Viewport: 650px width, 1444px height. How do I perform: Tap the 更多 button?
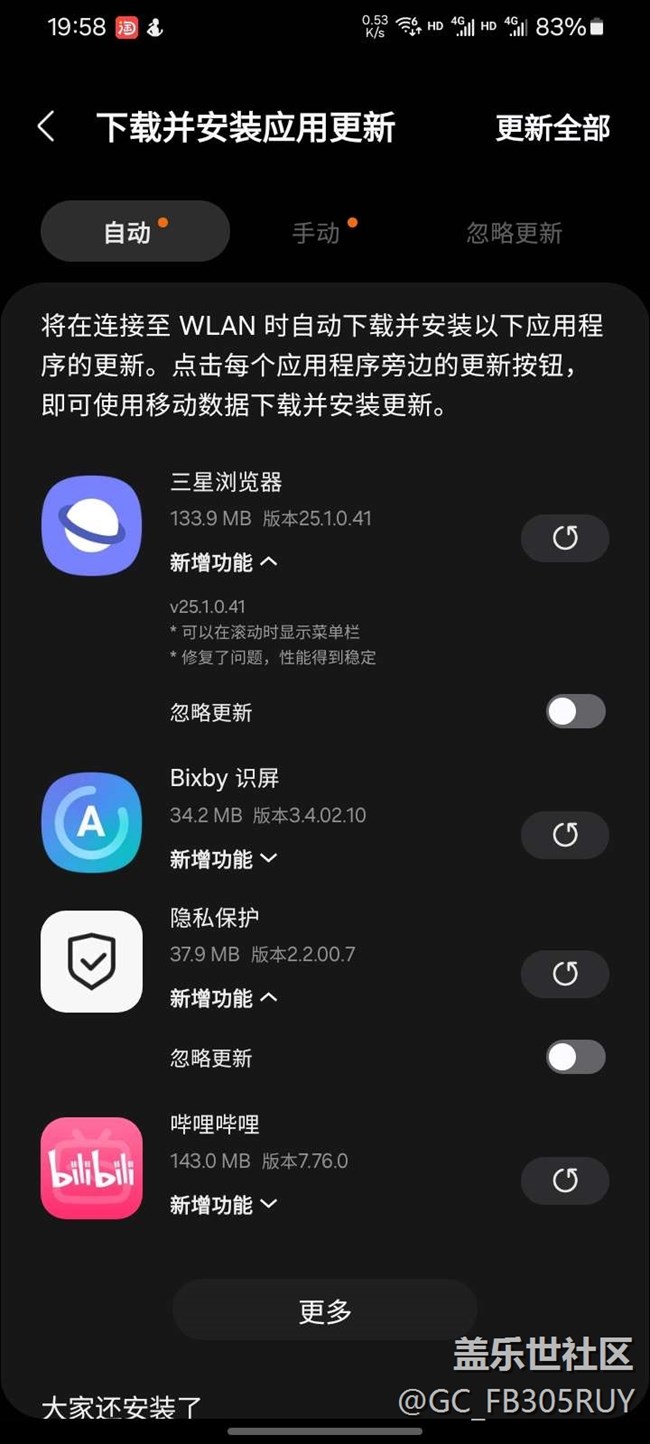point(325,1311)
